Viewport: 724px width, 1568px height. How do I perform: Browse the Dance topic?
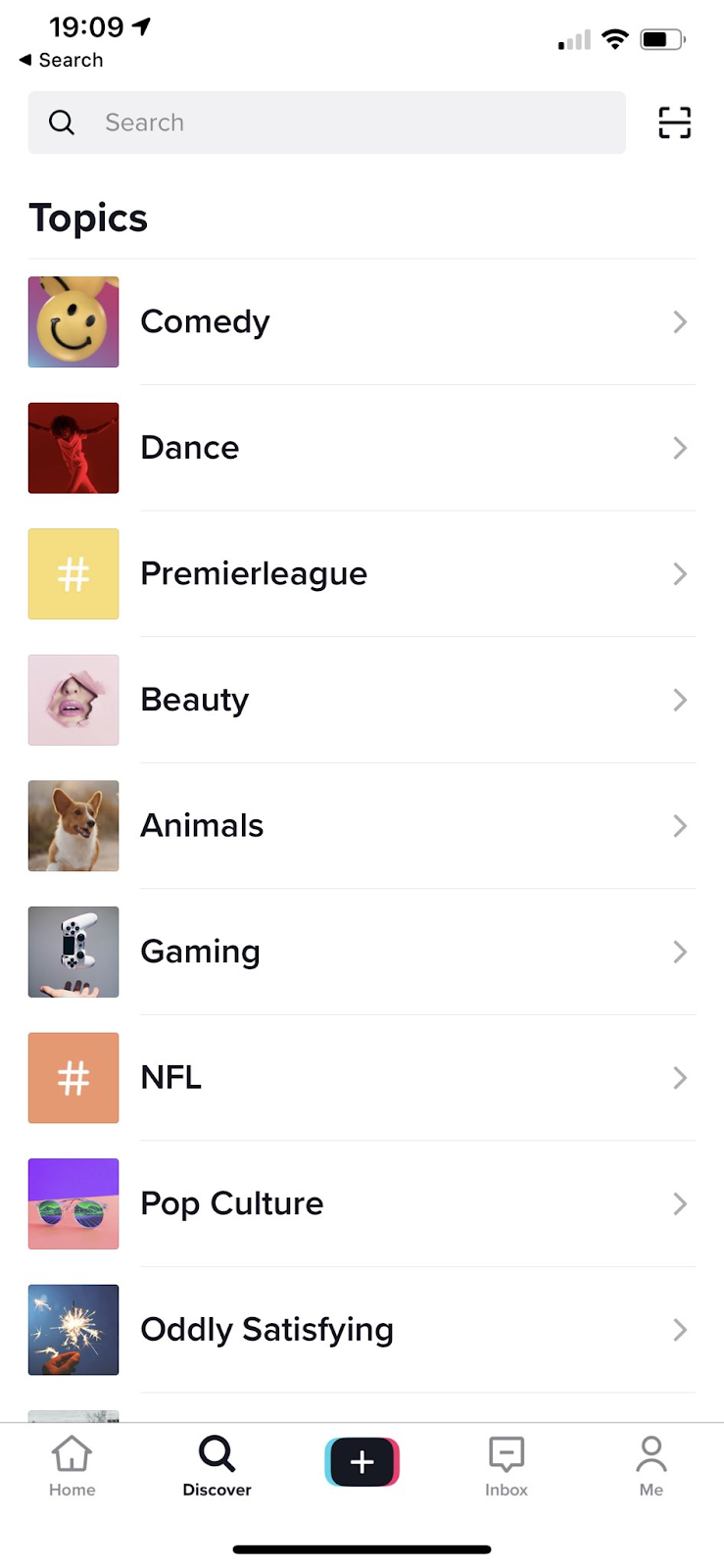(x=362, y=448)
